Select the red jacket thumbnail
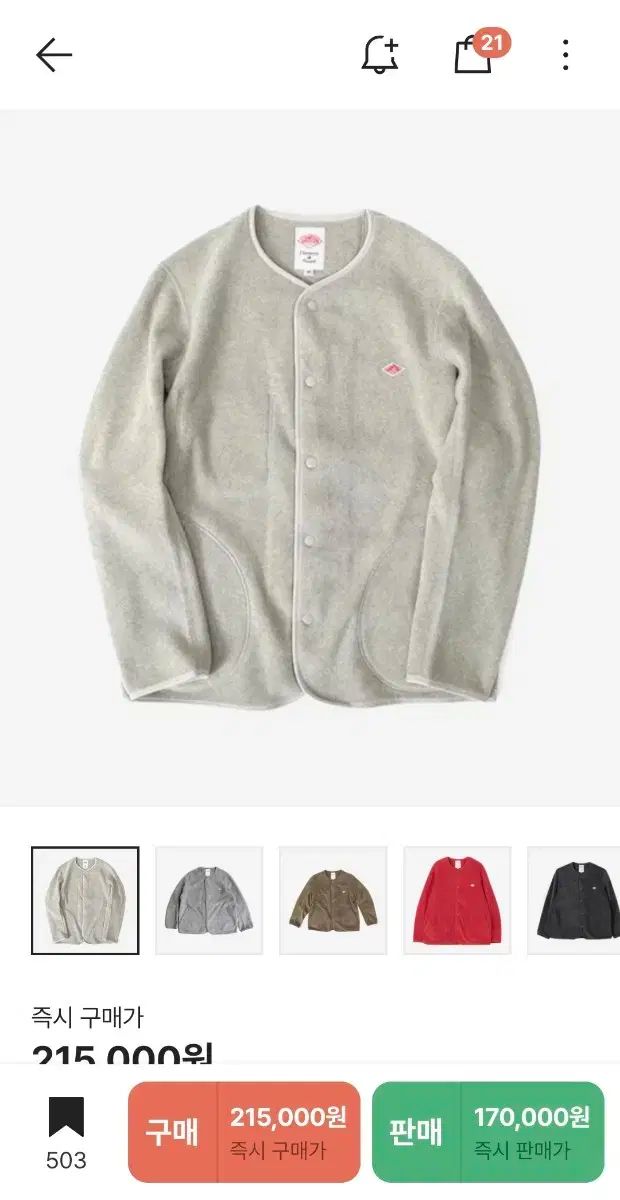620x1200 pixels. 457,900
